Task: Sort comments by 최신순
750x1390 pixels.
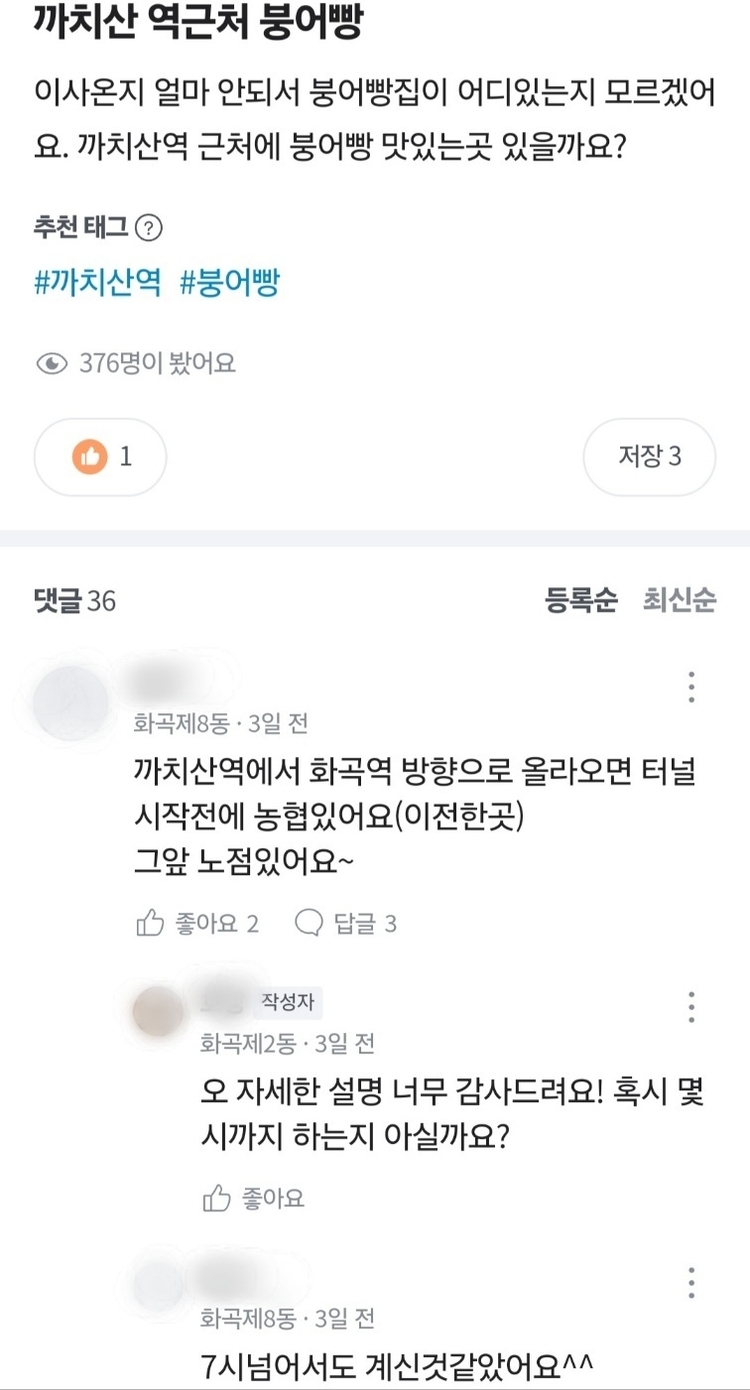Action: (x=679, y=600)
